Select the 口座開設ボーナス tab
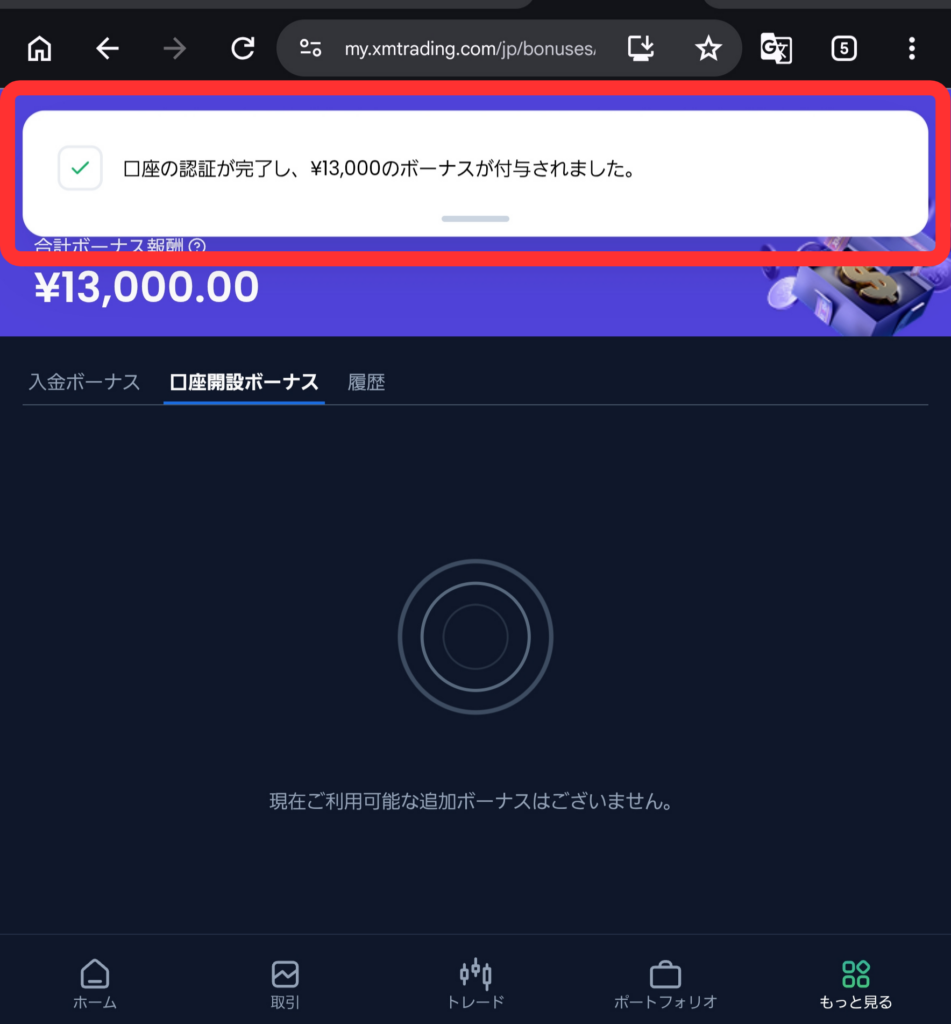The height and width of the screenshot is (1024, 951). coord(244,382)
